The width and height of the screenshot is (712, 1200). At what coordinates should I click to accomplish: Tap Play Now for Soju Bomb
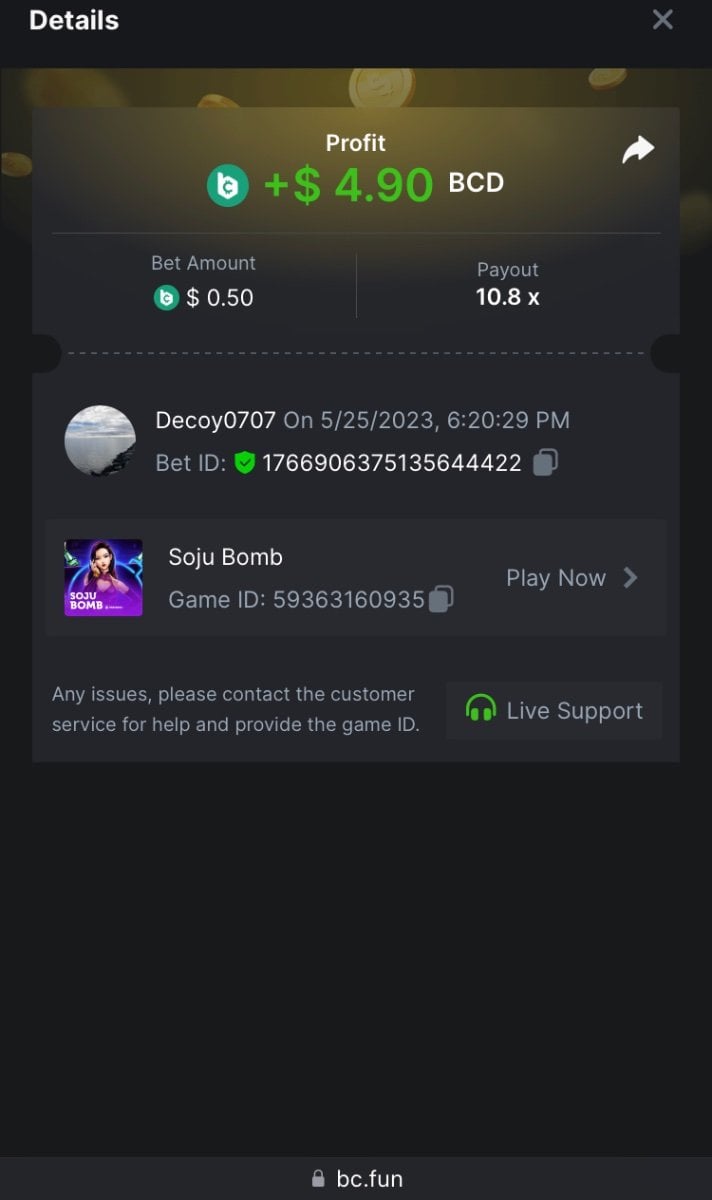pos(571,578)
